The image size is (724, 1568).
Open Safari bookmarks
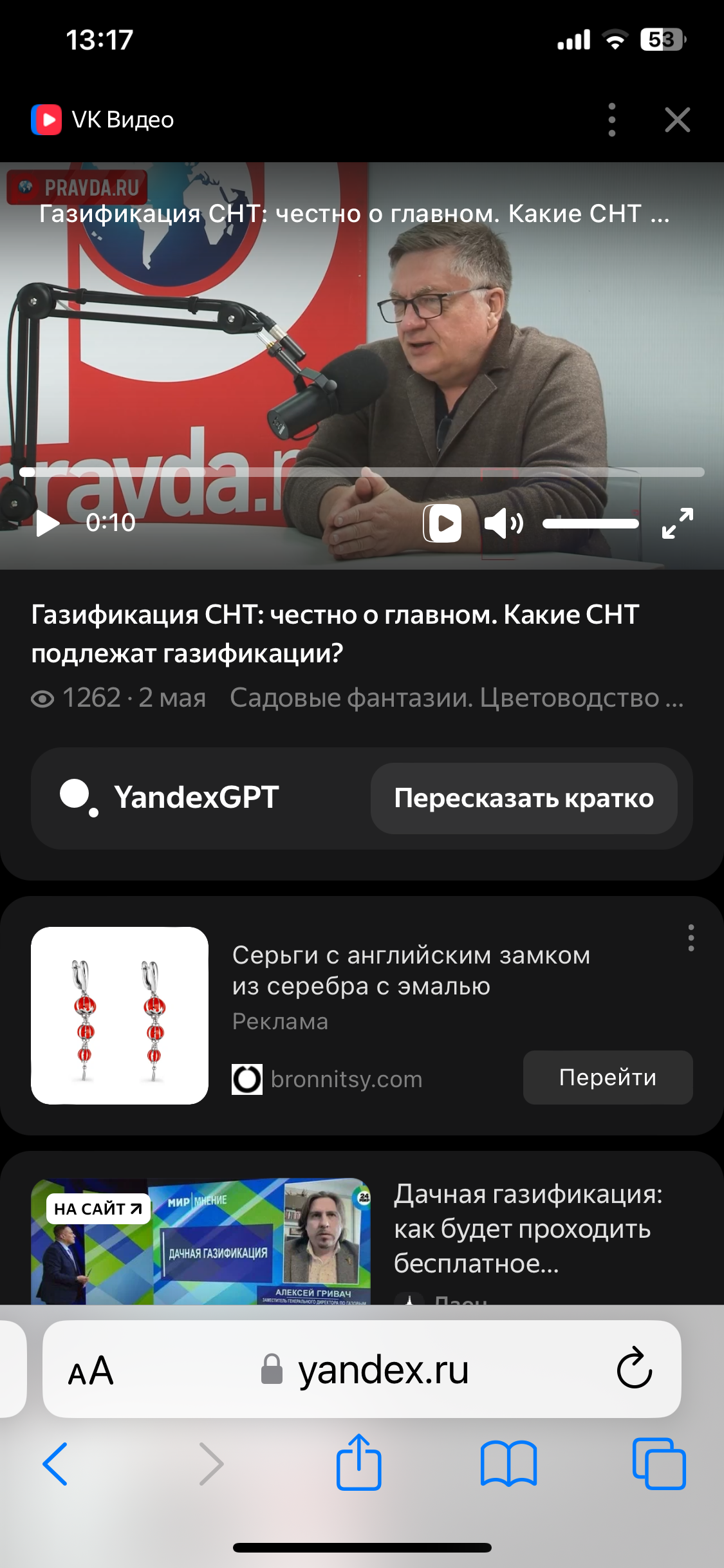(508, 1464)
